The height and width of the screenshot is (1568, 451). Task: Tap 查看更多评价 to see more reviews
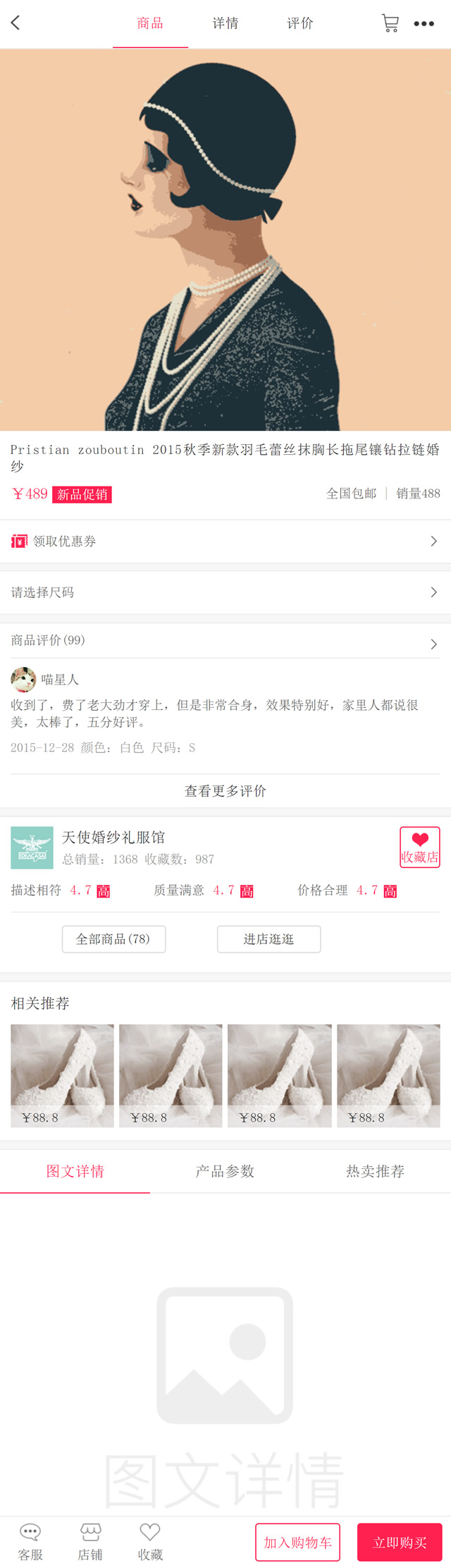(225, 791)
